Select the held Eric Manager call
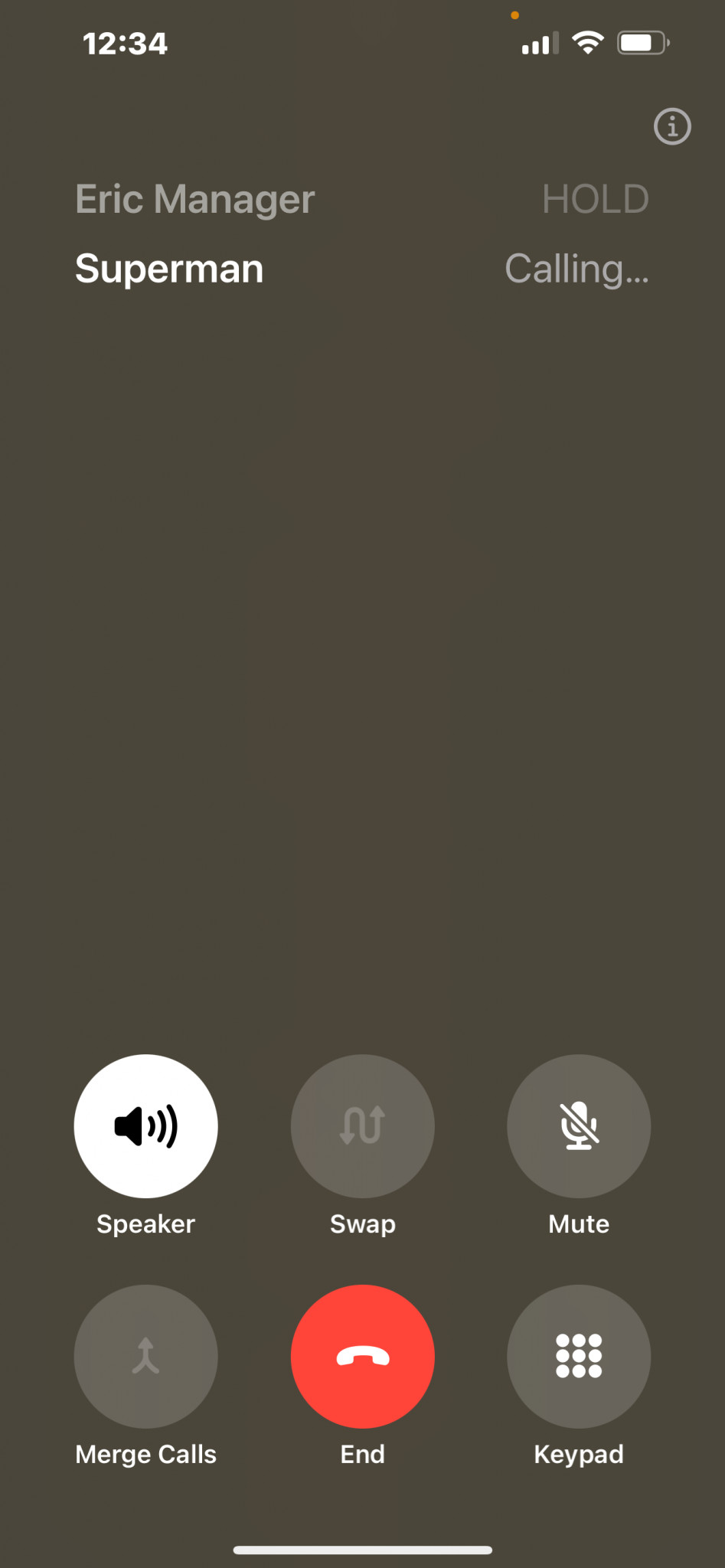Image resolution: width=725 pixels, height=1568 pixels. 362,199
